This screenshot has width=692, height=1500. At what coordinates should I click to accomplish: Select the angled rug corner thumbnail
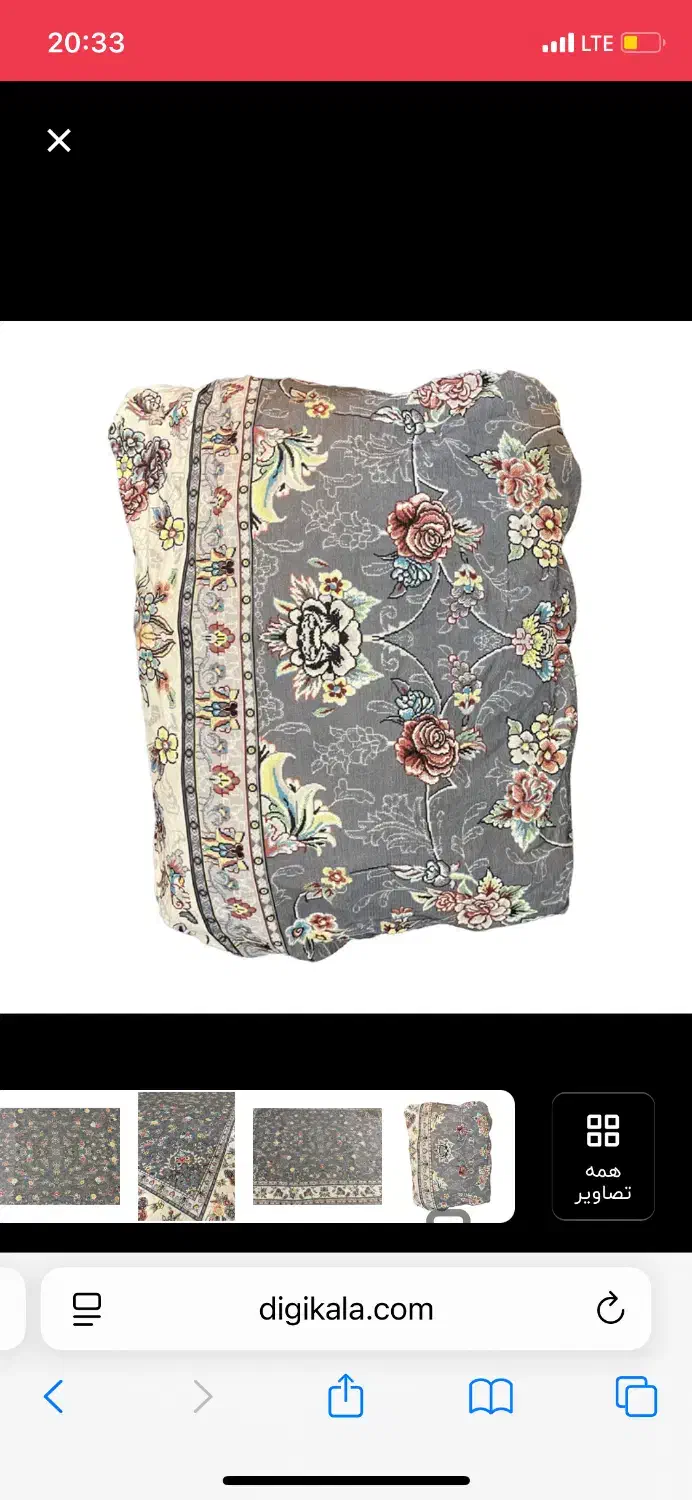187,1155
